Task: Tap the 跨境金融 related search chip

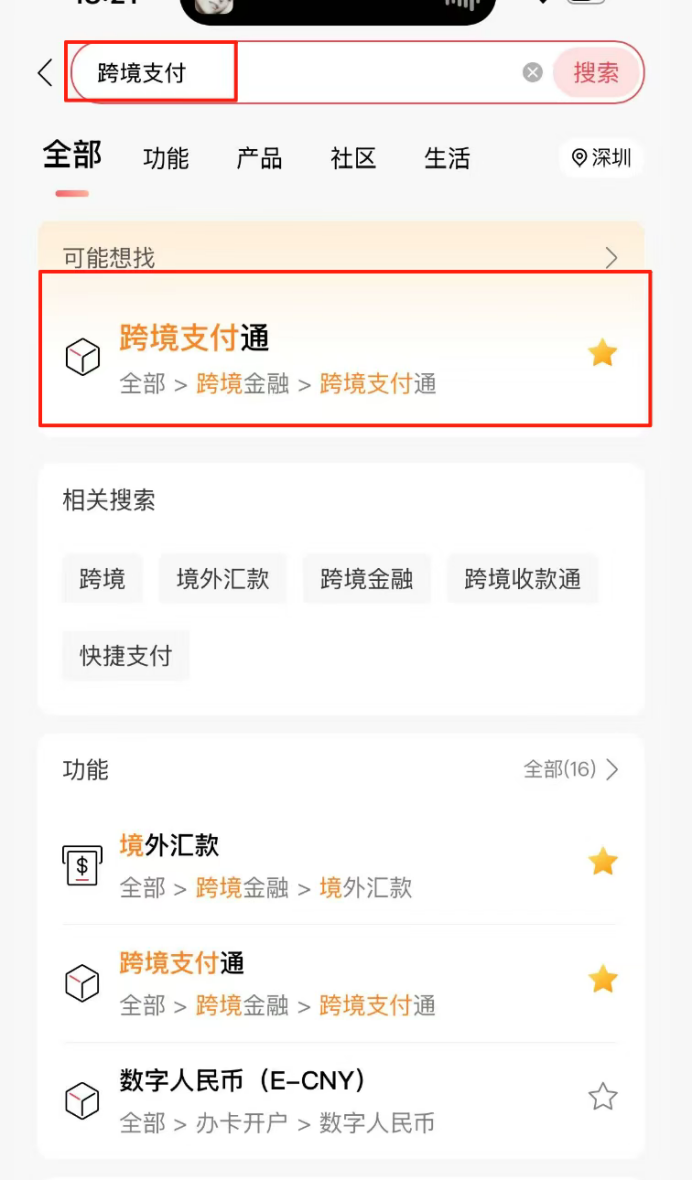Action: (x=367, y=579)
